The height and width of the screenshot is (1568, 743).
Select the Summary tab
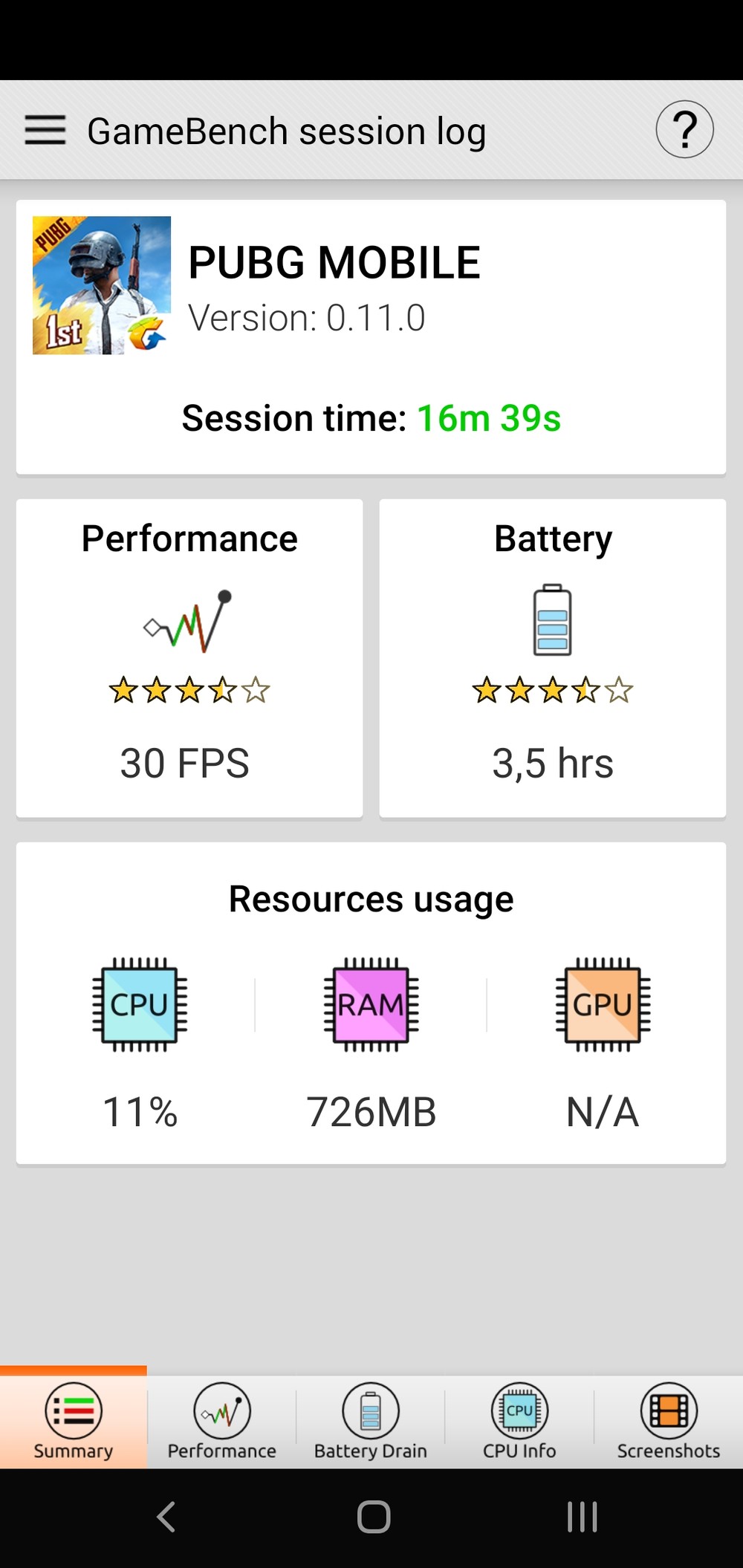[74, 1421]
